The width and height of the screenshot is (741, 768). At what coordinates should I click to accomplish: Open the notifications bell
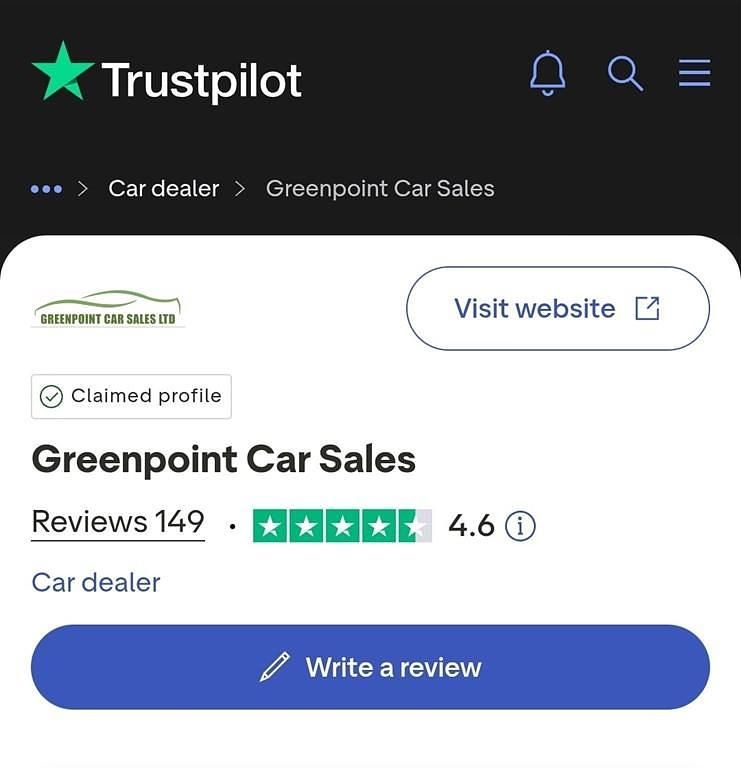pos(546,74)
